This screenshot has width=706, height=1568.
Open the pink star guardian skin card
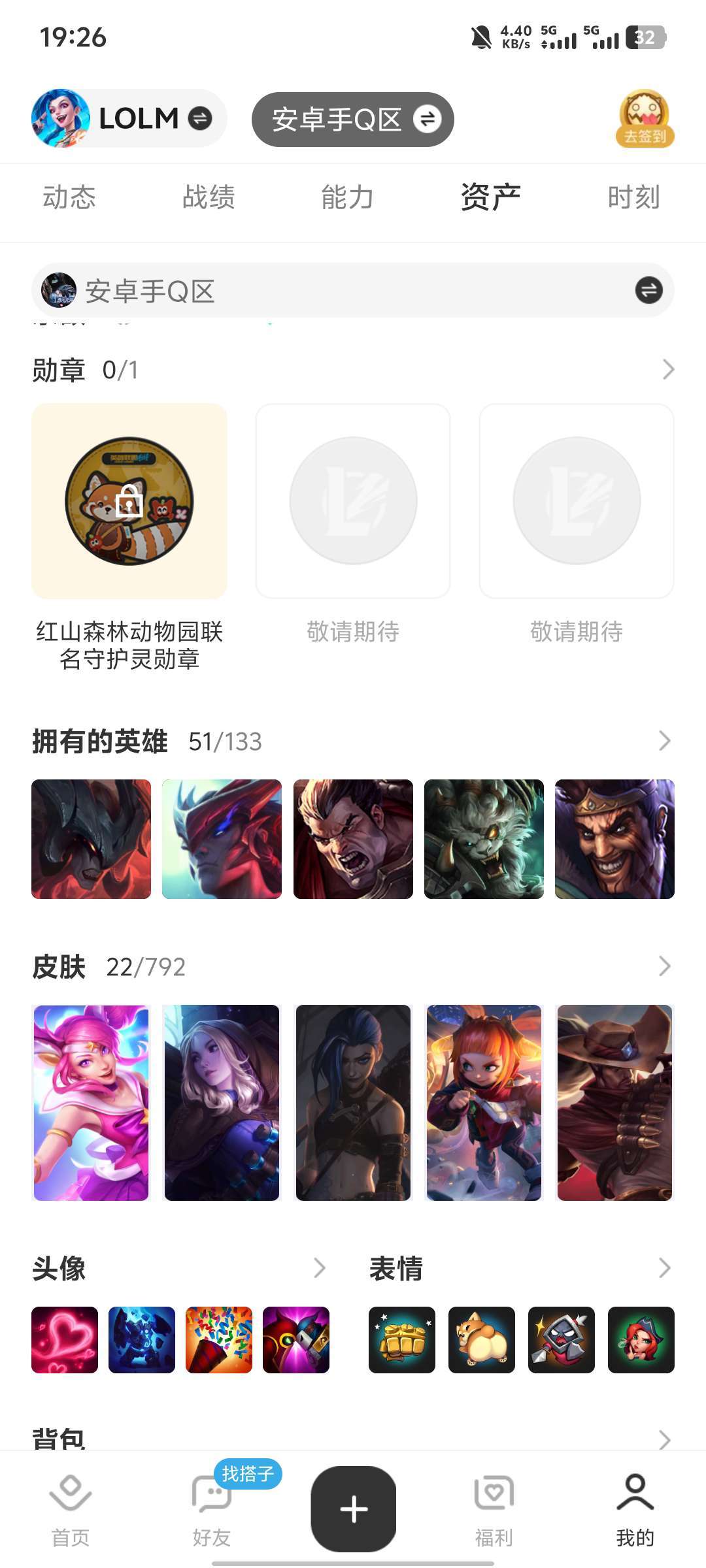[x=91, y=1103]
